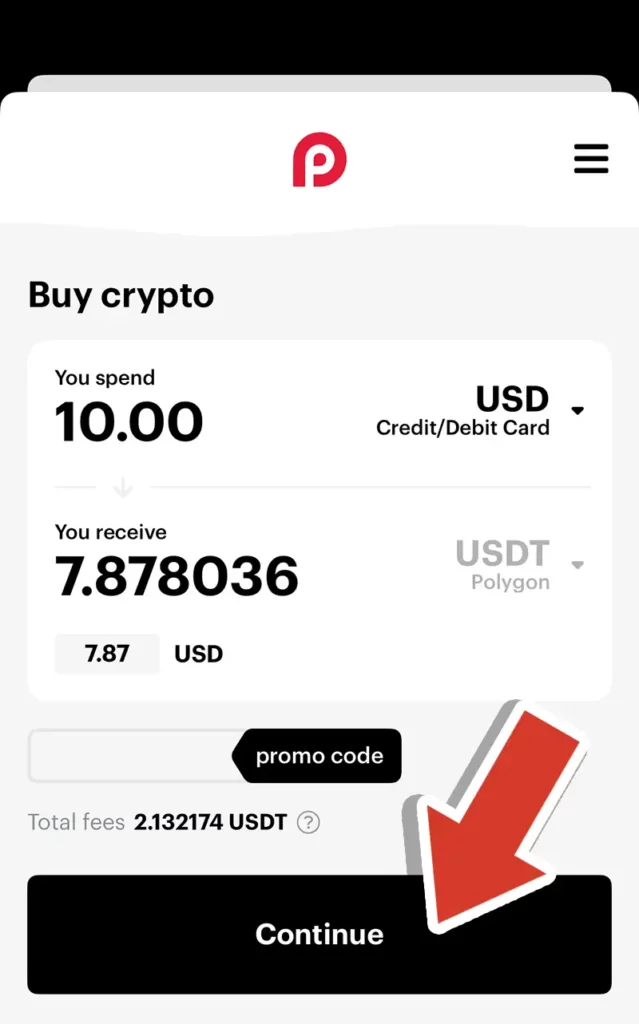Open the hamburger menu

coord(591,159)
